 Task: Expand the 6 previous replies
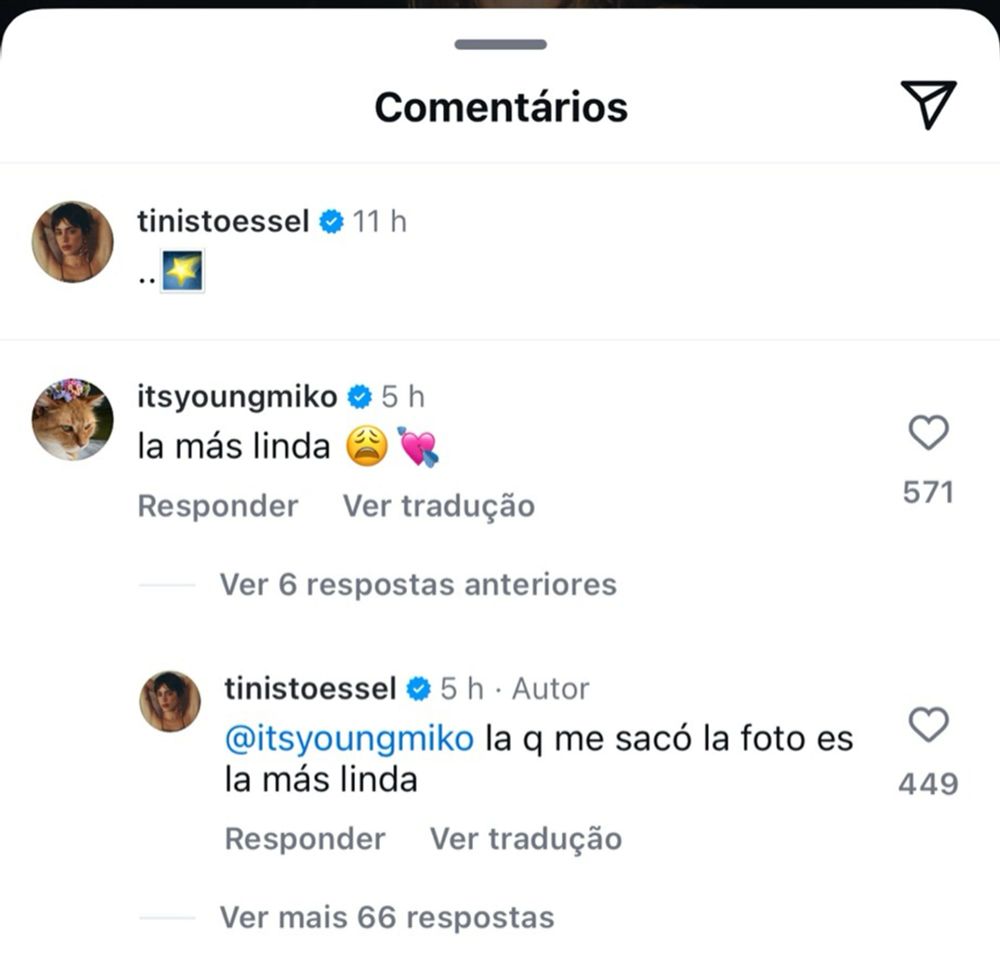(417, 584)
